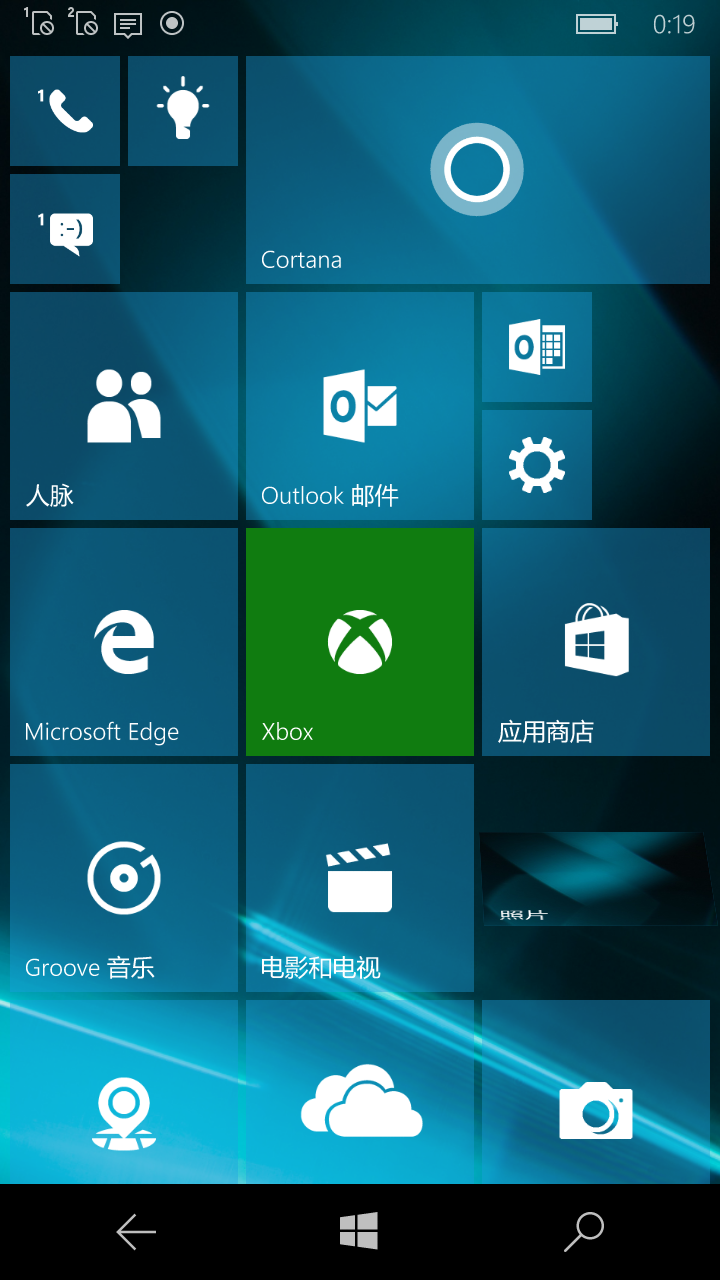Tap the Windows Start button
The height and width of the screenshot is (1280, 720).
tap(359, 1231)
